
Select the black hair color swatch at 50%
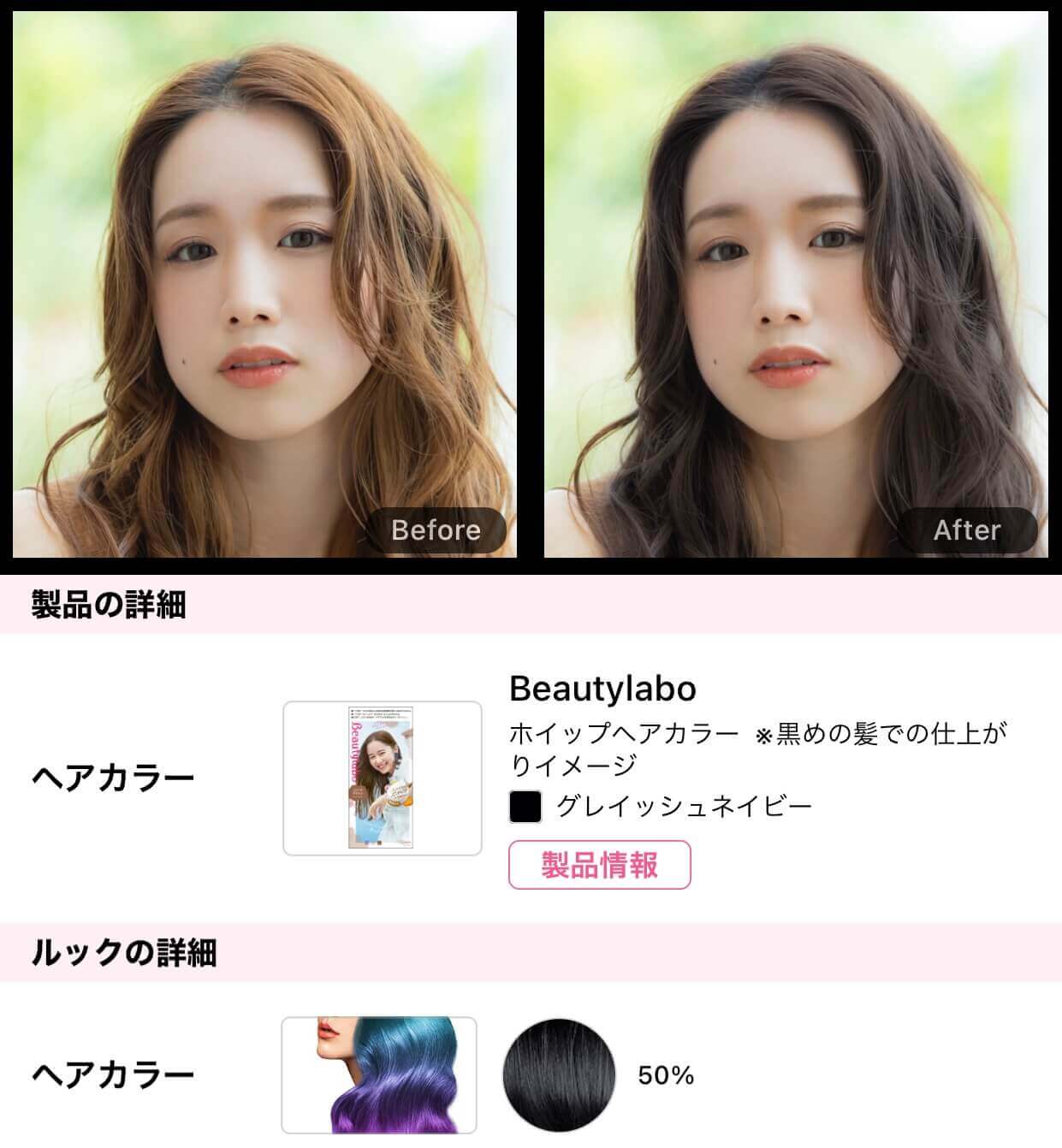click(559, 1074)
